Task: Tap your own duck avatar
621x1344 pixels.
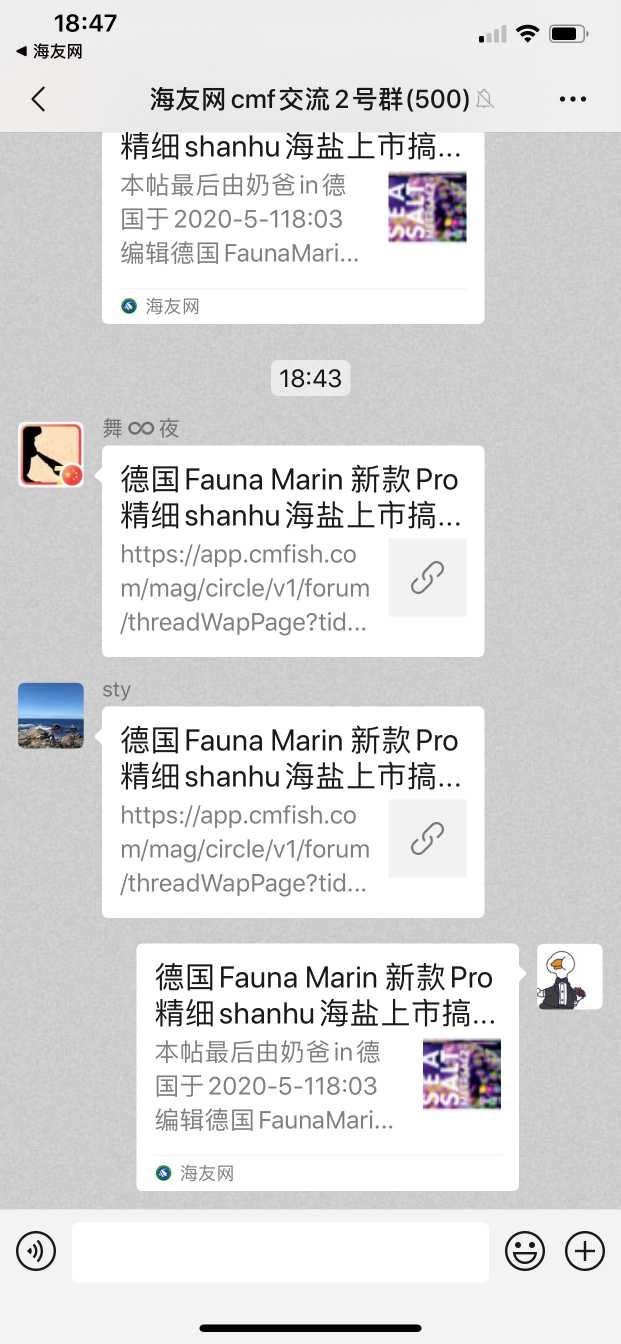Action: (569, 977)
